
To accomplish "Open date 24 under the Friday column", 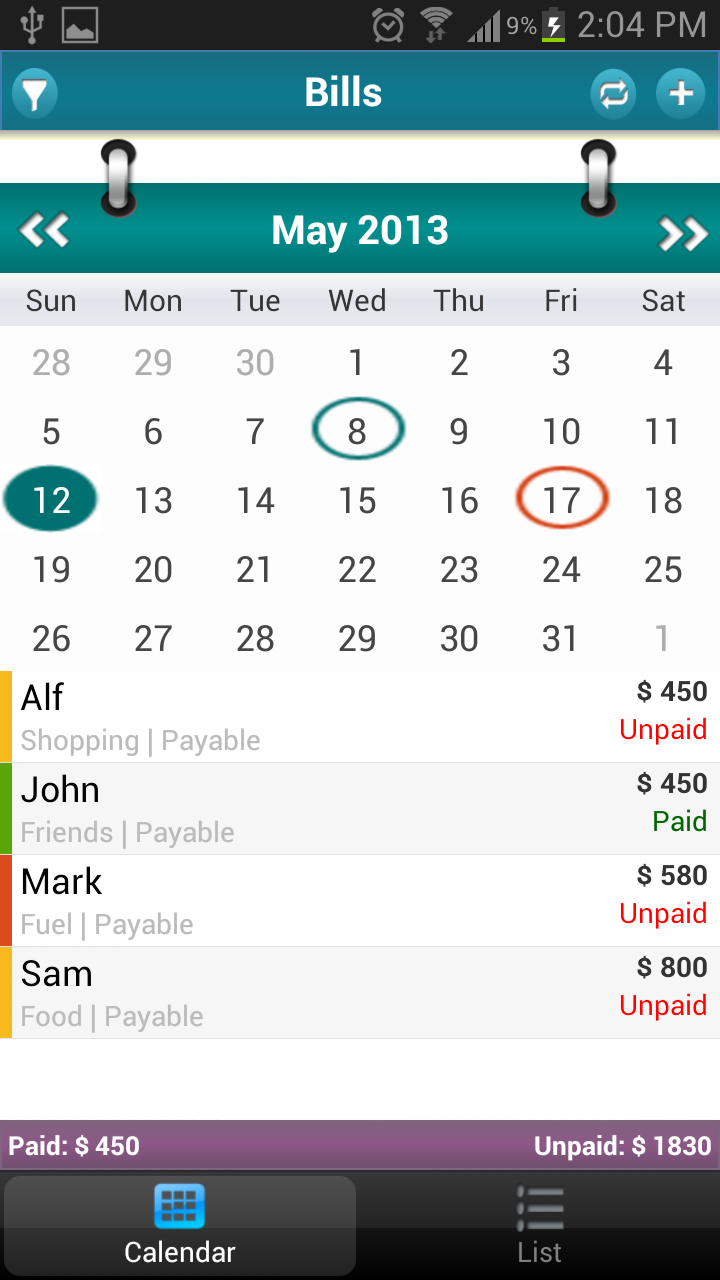I will [x=561, y=568].
